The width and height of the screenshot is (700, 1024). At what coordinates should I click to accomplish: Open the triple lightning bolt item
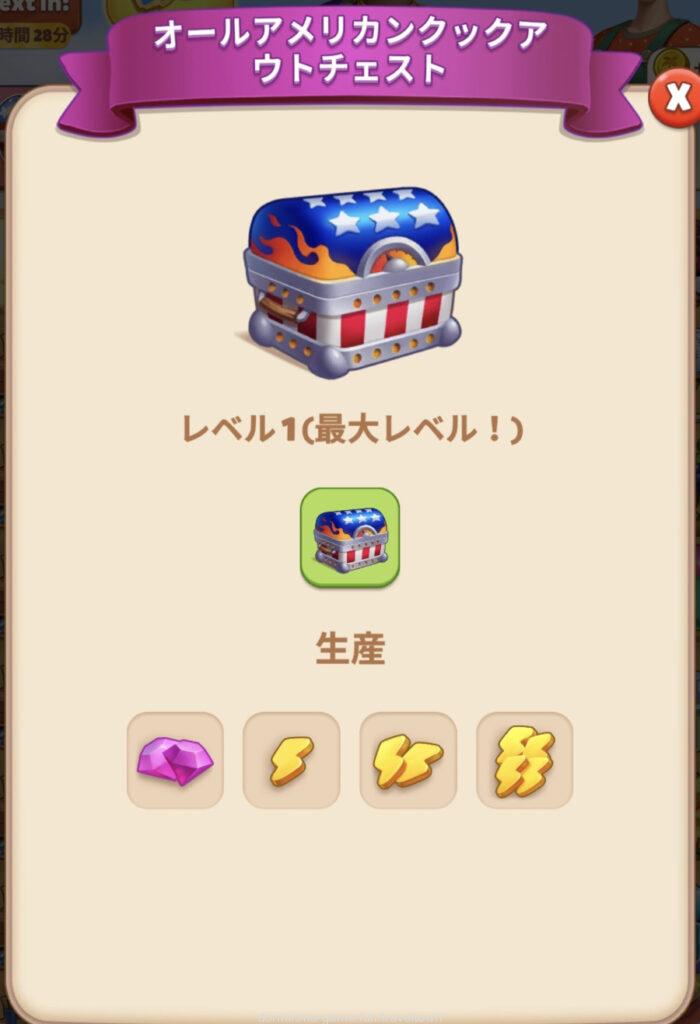tap(524, 760)
